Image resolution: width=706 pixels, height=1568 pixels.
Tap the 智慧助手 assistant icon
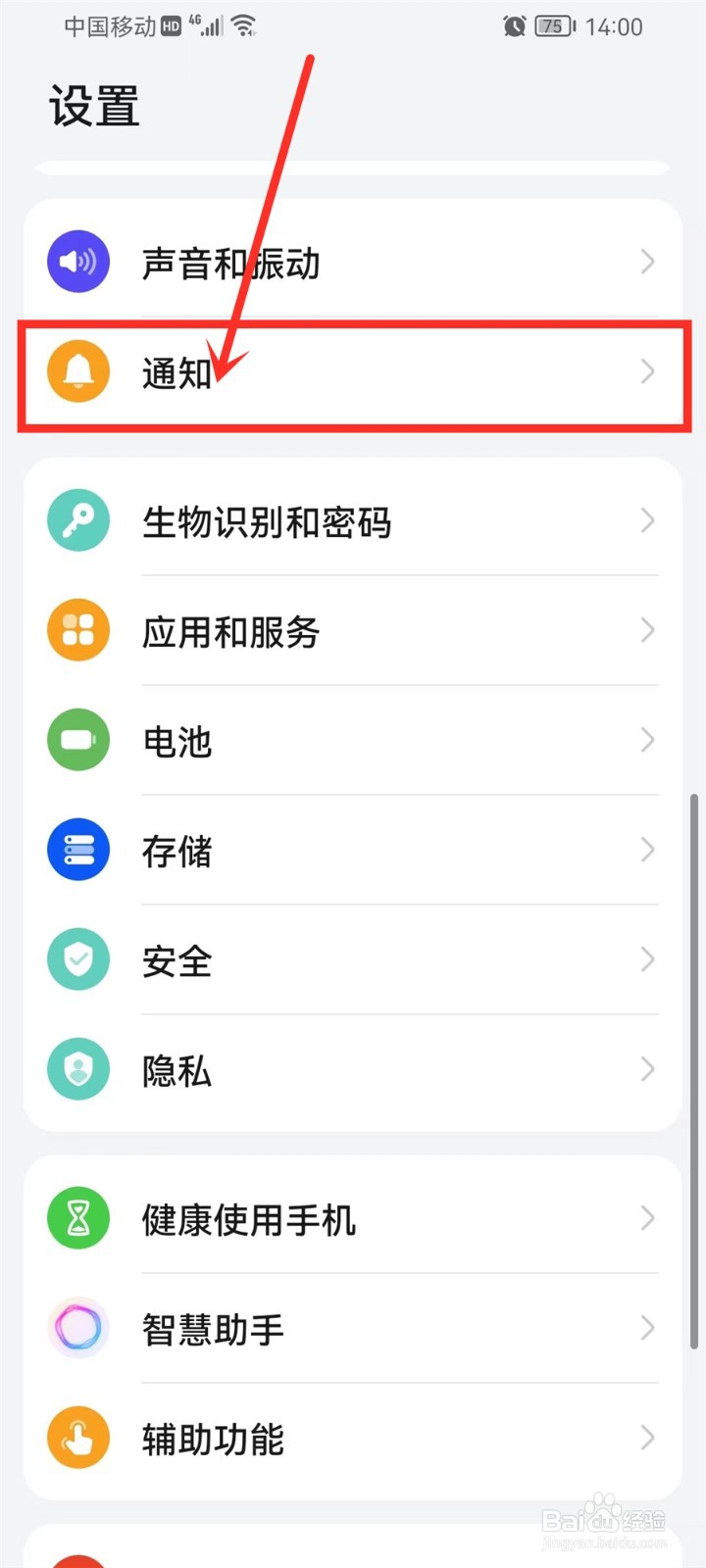[78, 1329]
